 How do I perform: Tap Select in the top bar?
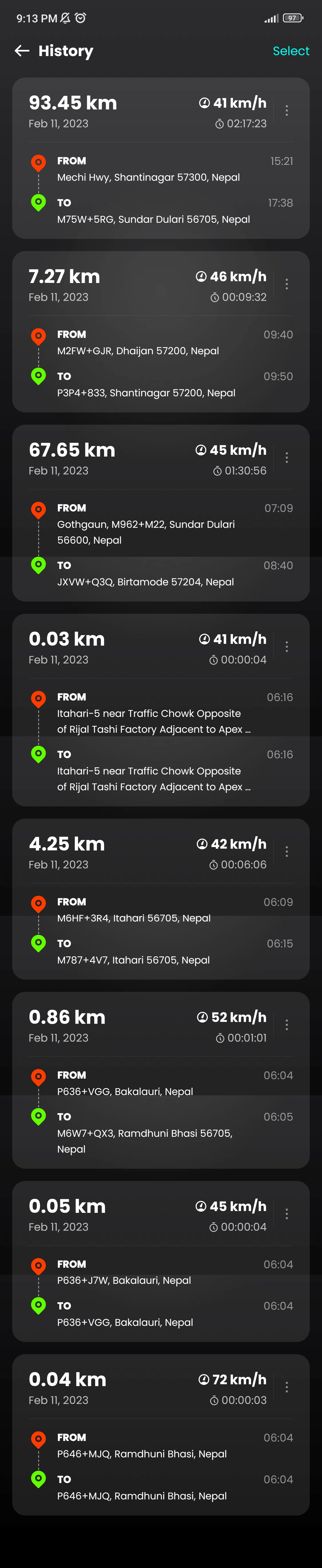pos(290,51)
